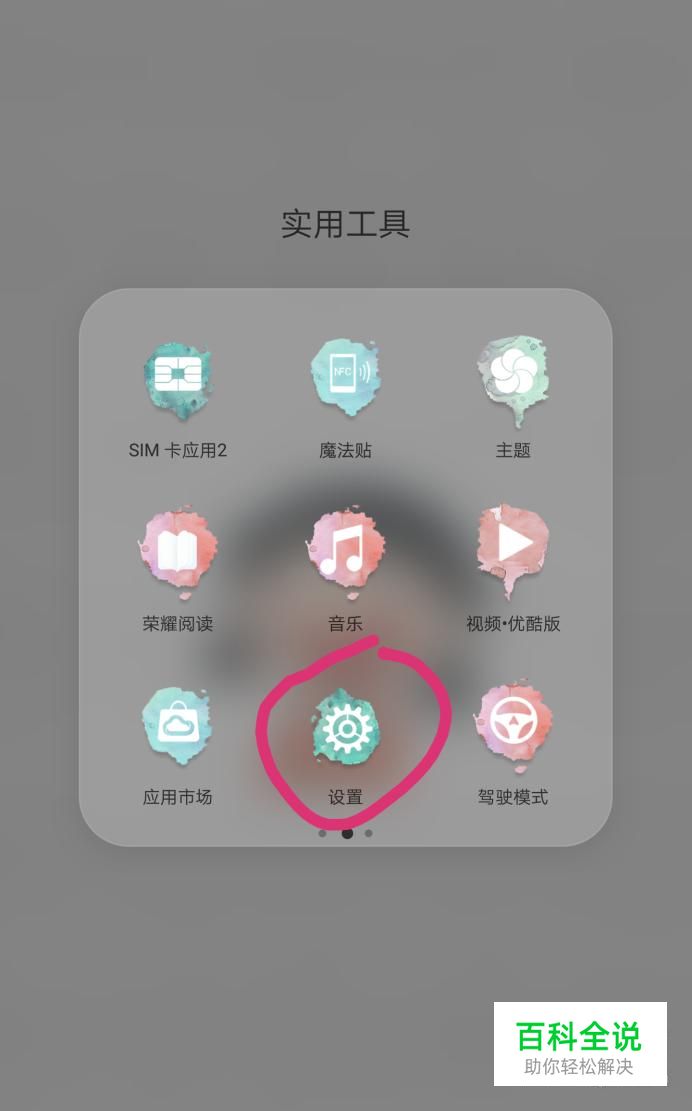
Task: Open the 应用市场 app store
Action: coord(178,727)
